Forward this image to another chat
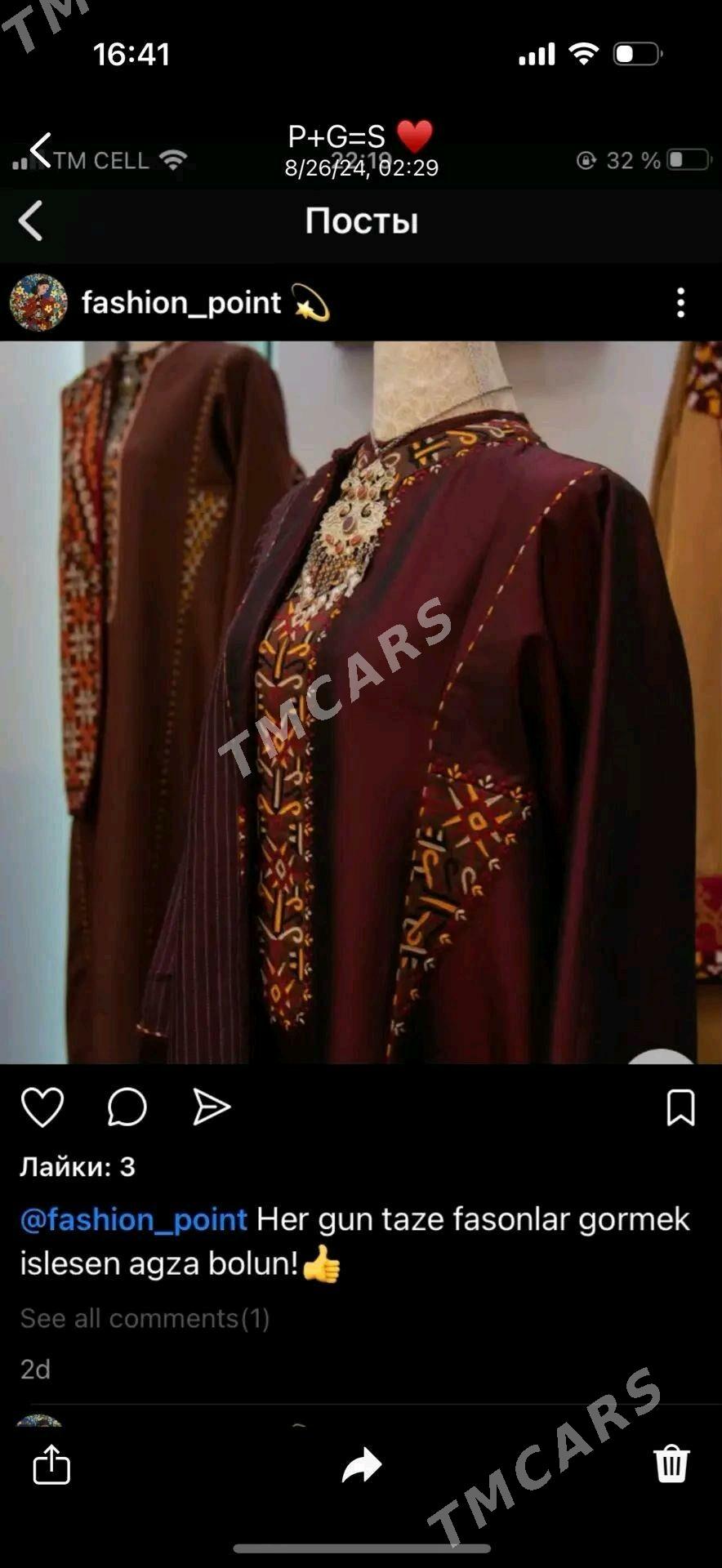This screenshot has height=1568, width=722. 362,1465
